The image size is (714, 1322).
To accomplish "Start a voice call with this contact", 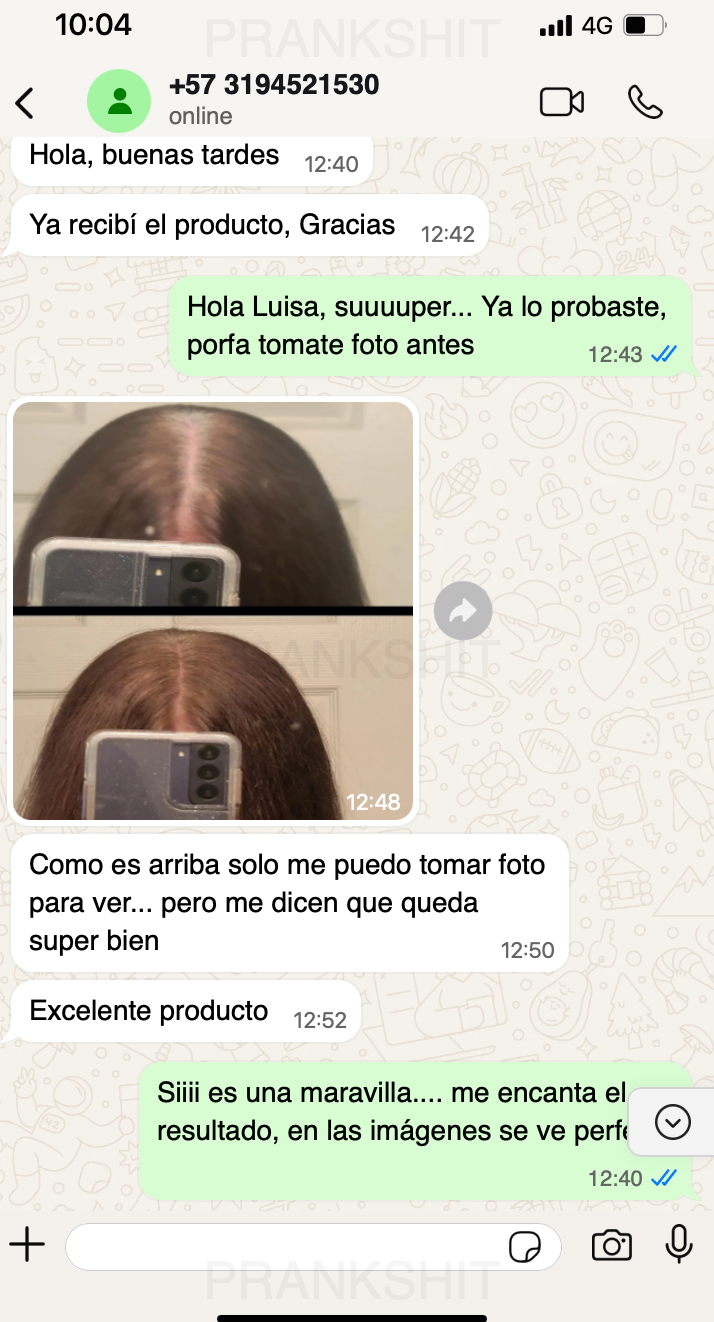I will click(645, 102).
